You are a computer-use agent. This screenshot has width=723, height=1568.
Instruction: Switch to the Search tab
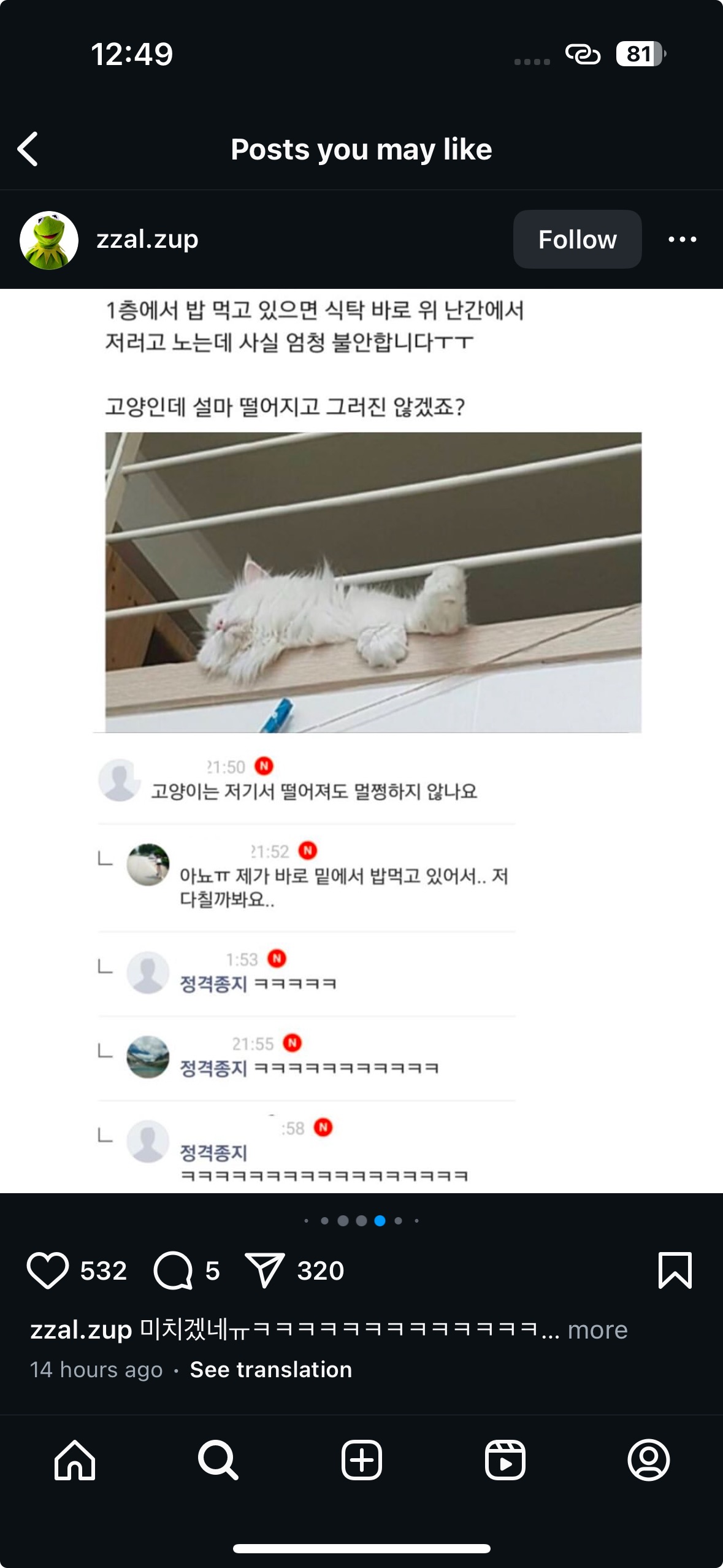point(218,1461)
